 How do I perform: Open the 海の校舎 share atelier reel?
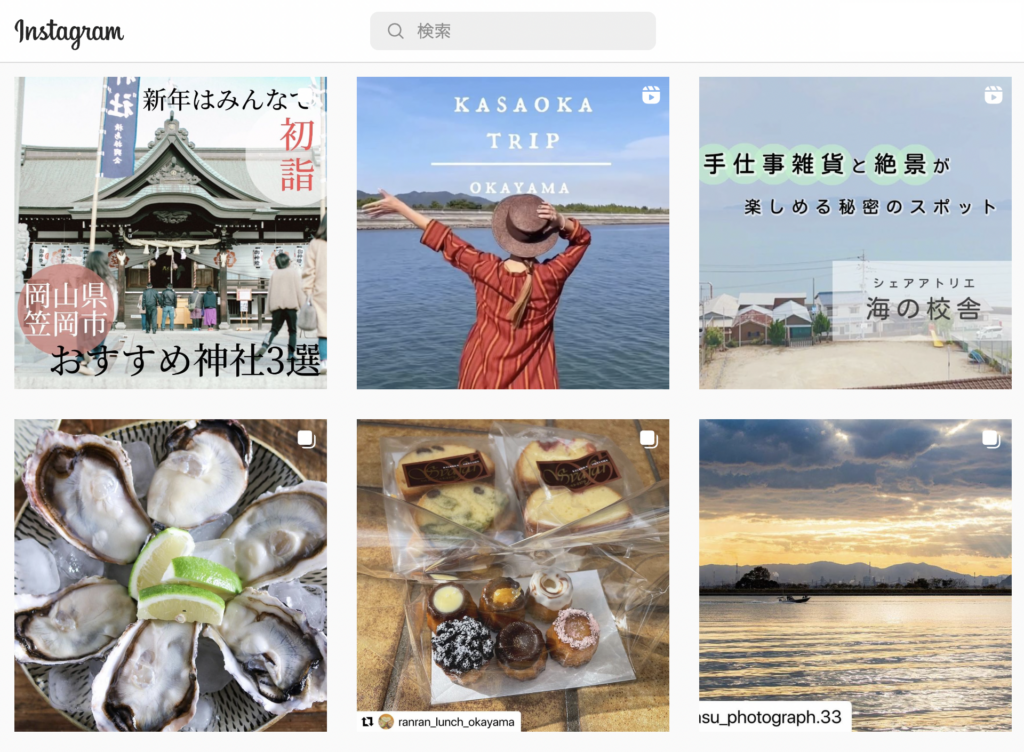[855, 233]
